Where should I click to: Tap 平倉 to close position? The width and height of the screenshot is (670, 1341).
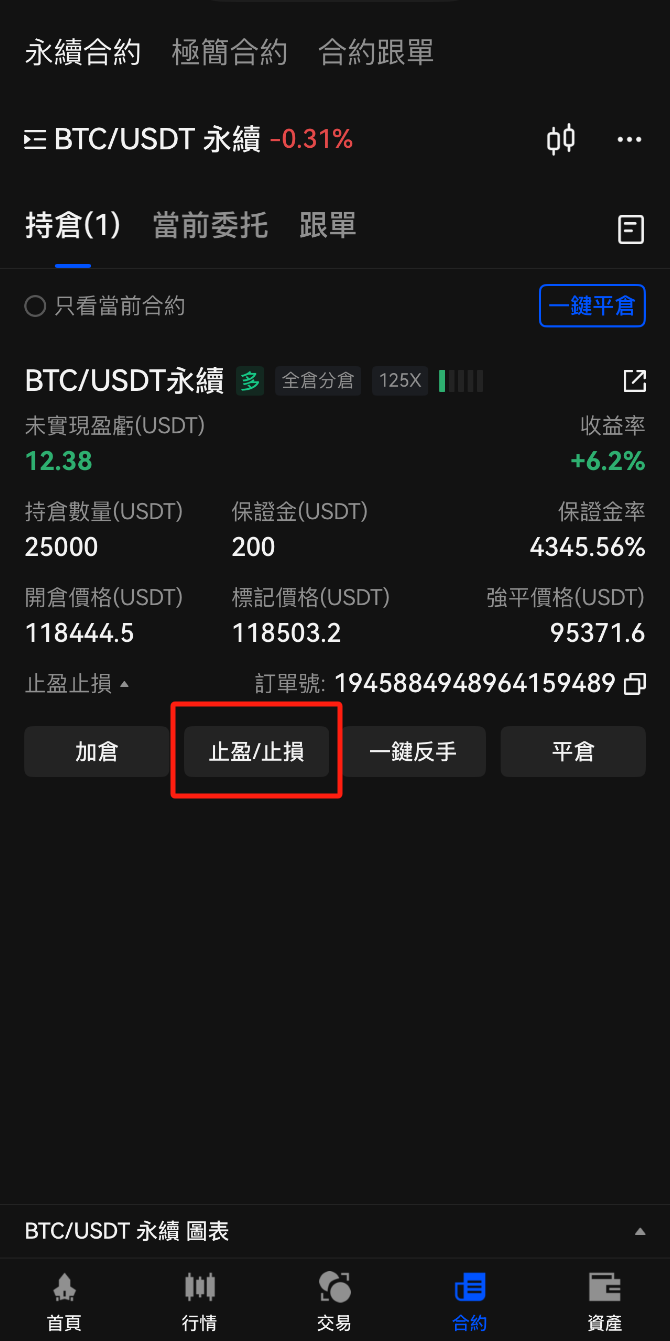tap(573, 752)
